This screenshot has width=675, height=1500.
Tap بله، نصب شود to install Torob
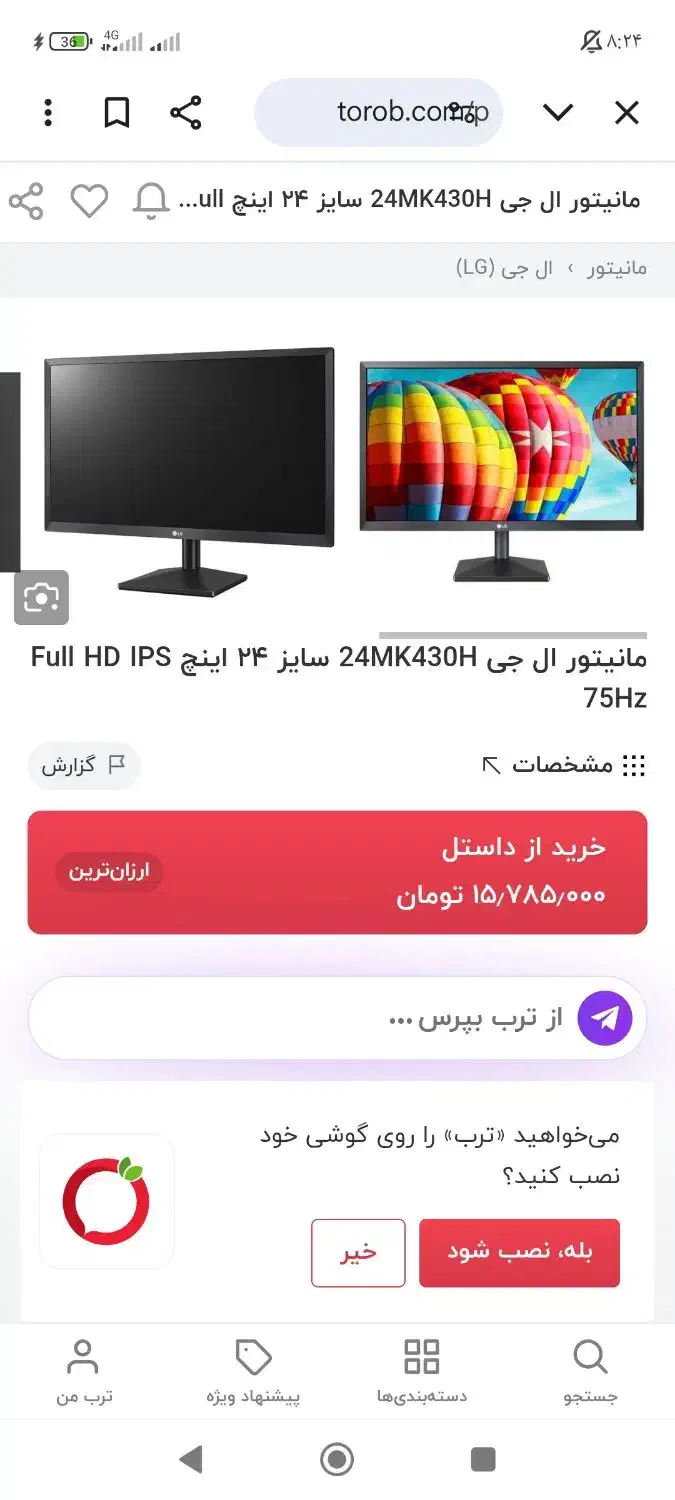(519, 1252)
